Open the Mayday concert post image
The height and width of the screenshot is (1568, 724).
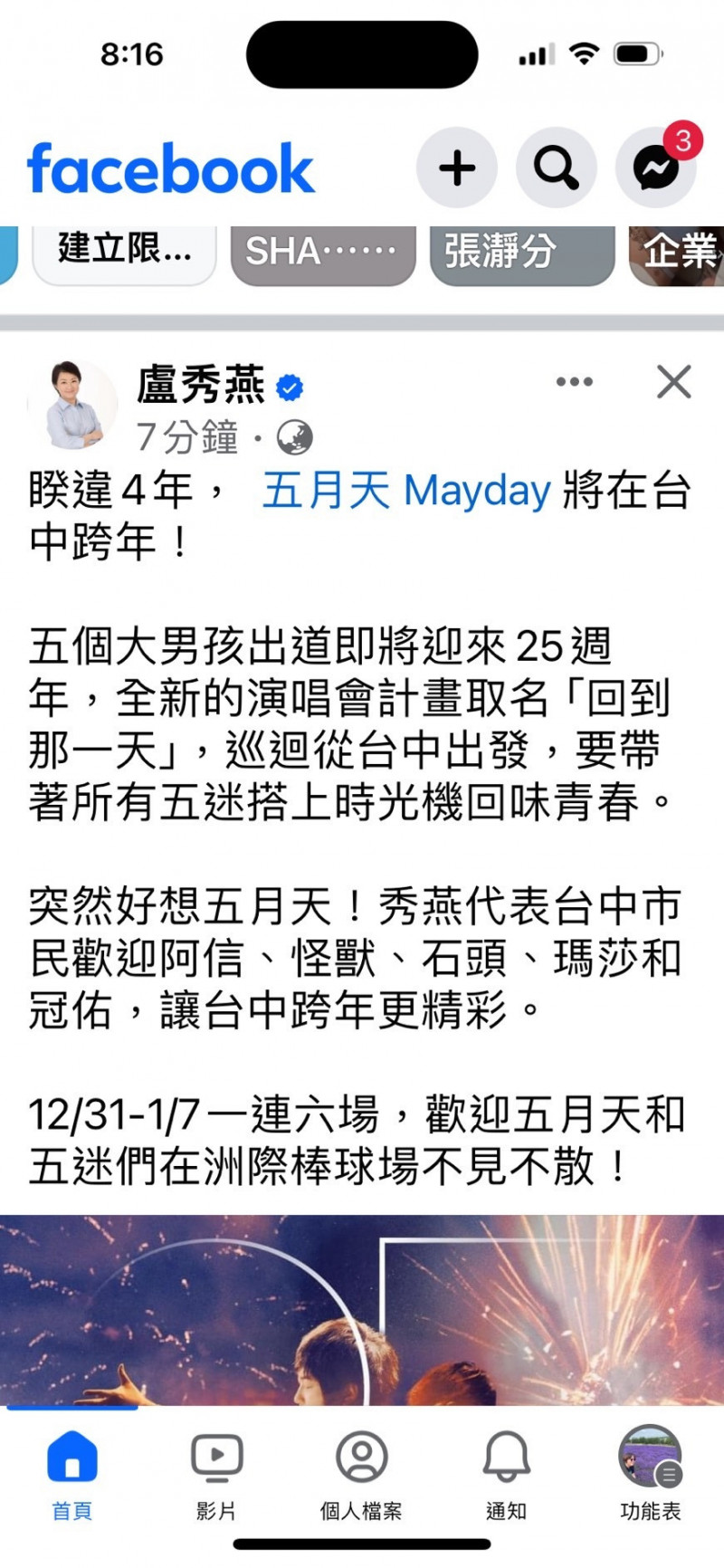click(x=362, y=1310)
